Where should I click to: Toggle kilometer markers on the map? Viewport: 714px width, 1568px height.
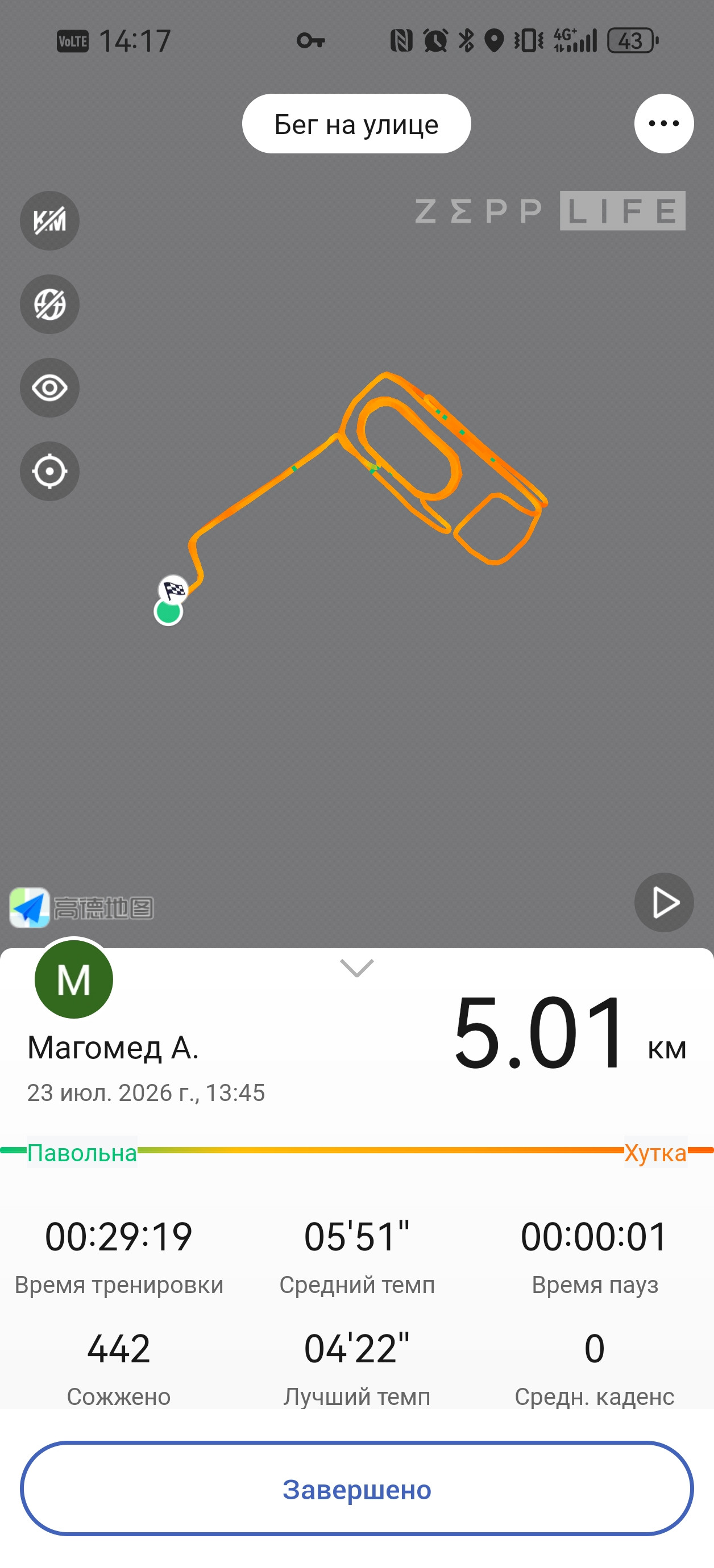tap(50, 221)
